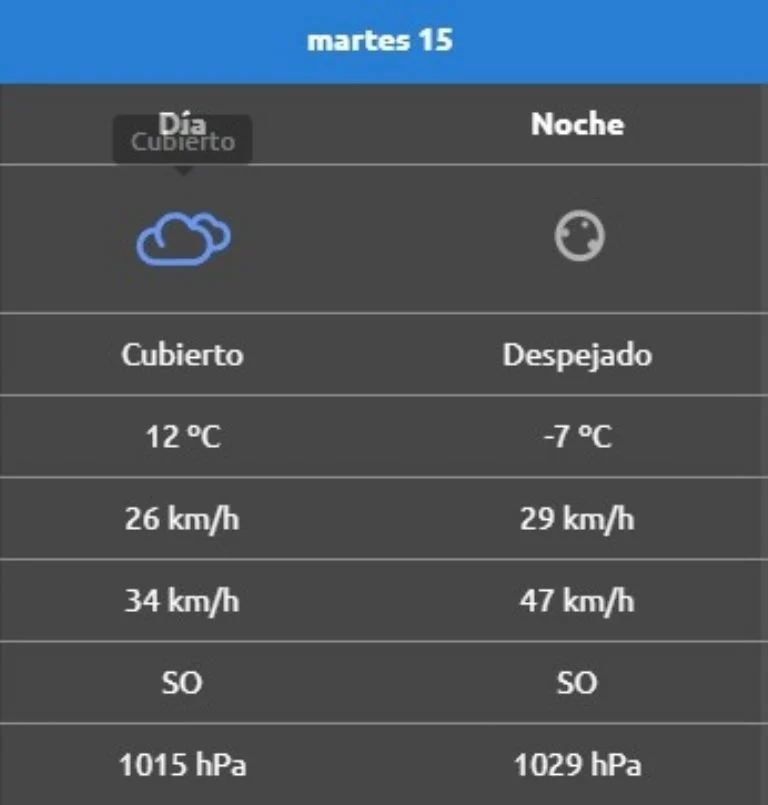Click the Despejado condition label
This screenshot has width=768, height=805.
click(578, 353)
